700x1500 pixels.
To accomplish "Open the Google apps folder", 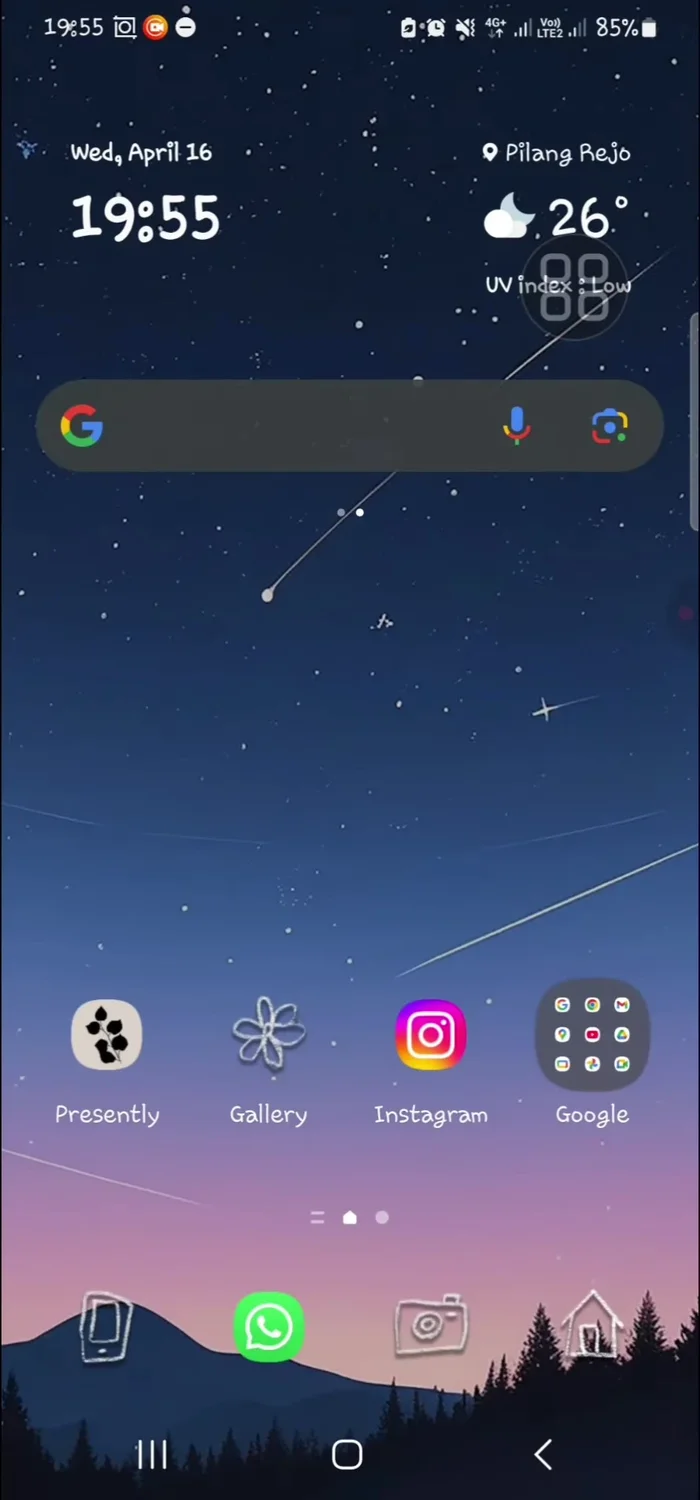I will point(592,1035).
